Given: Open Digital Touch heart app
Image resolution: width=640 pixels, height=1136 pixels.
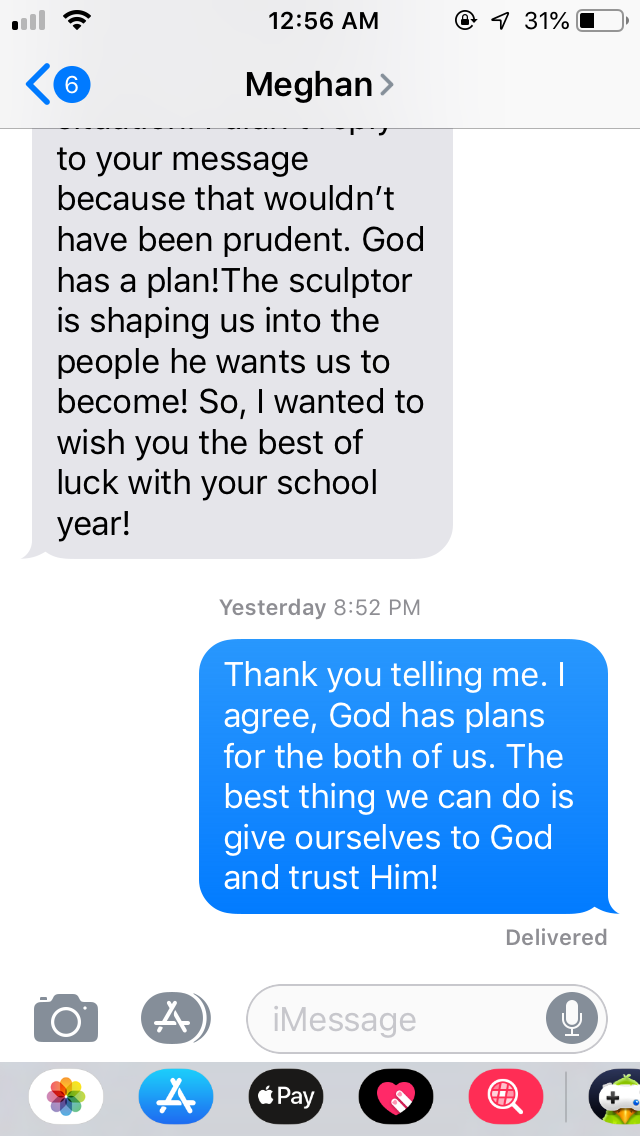Looking at the screenshot, I should click(395, 1097).
